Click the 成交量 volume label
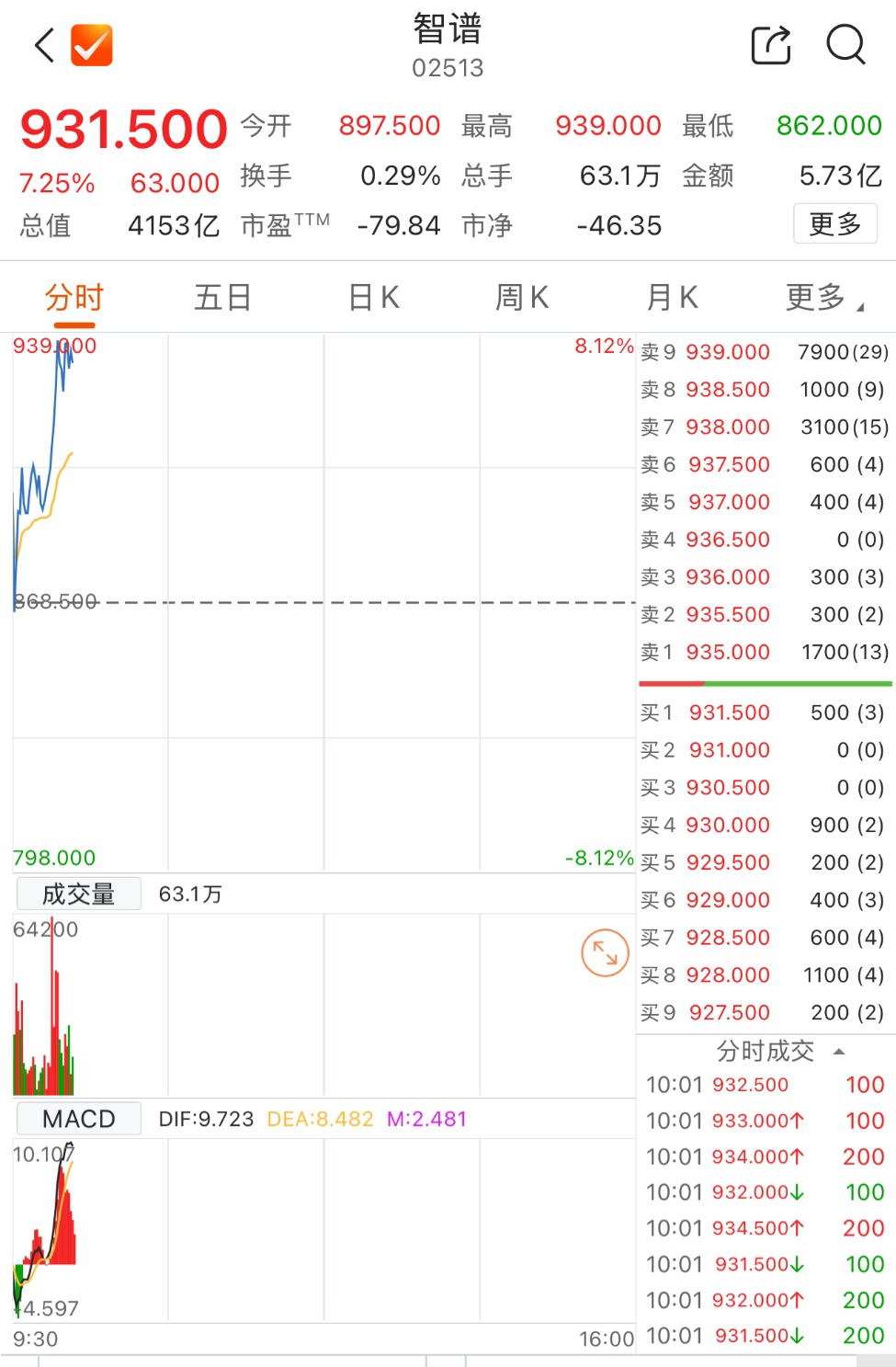This screenshot has height=1367, width=896. (x=77, y=893)
